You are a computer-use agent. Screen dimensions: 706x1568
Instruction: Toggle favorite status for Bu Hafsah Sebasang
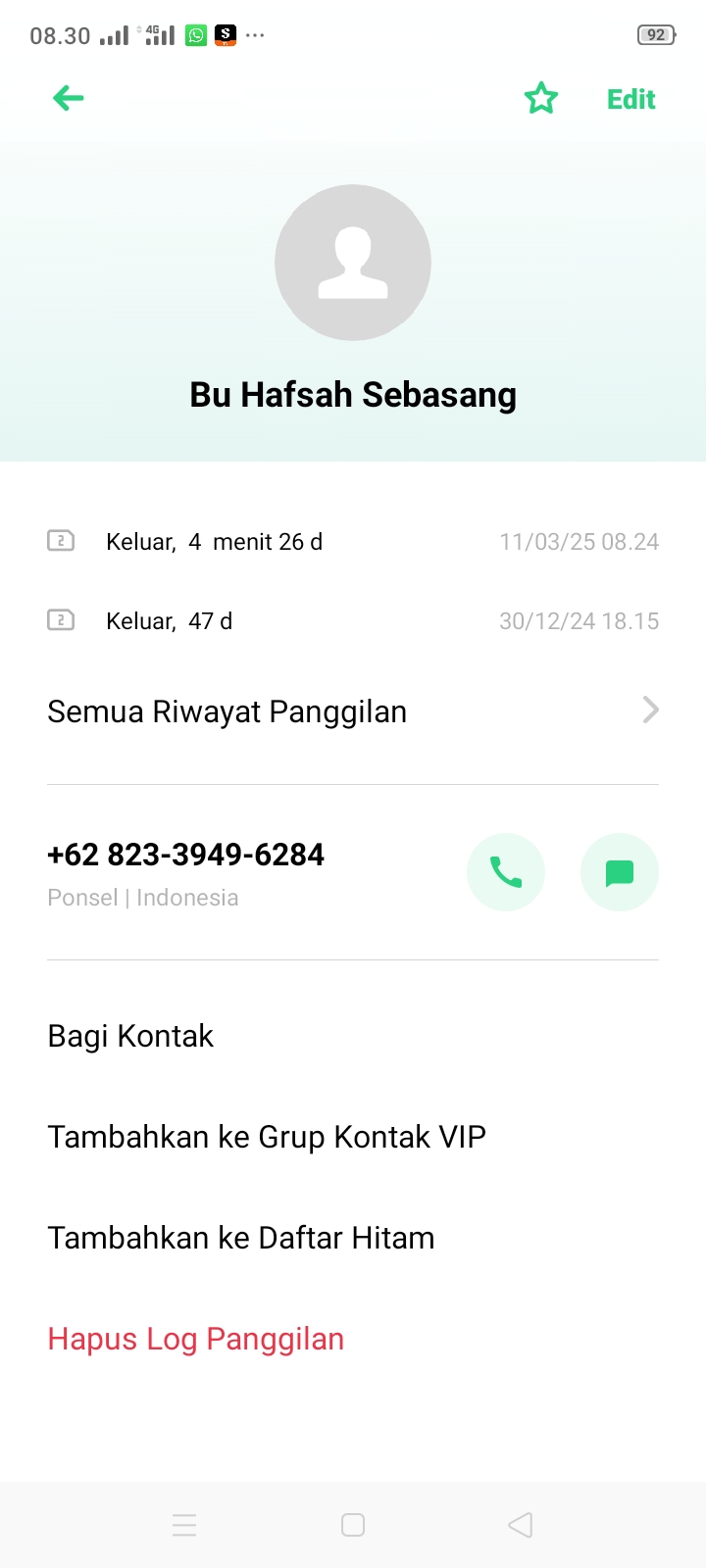point(541,98)
